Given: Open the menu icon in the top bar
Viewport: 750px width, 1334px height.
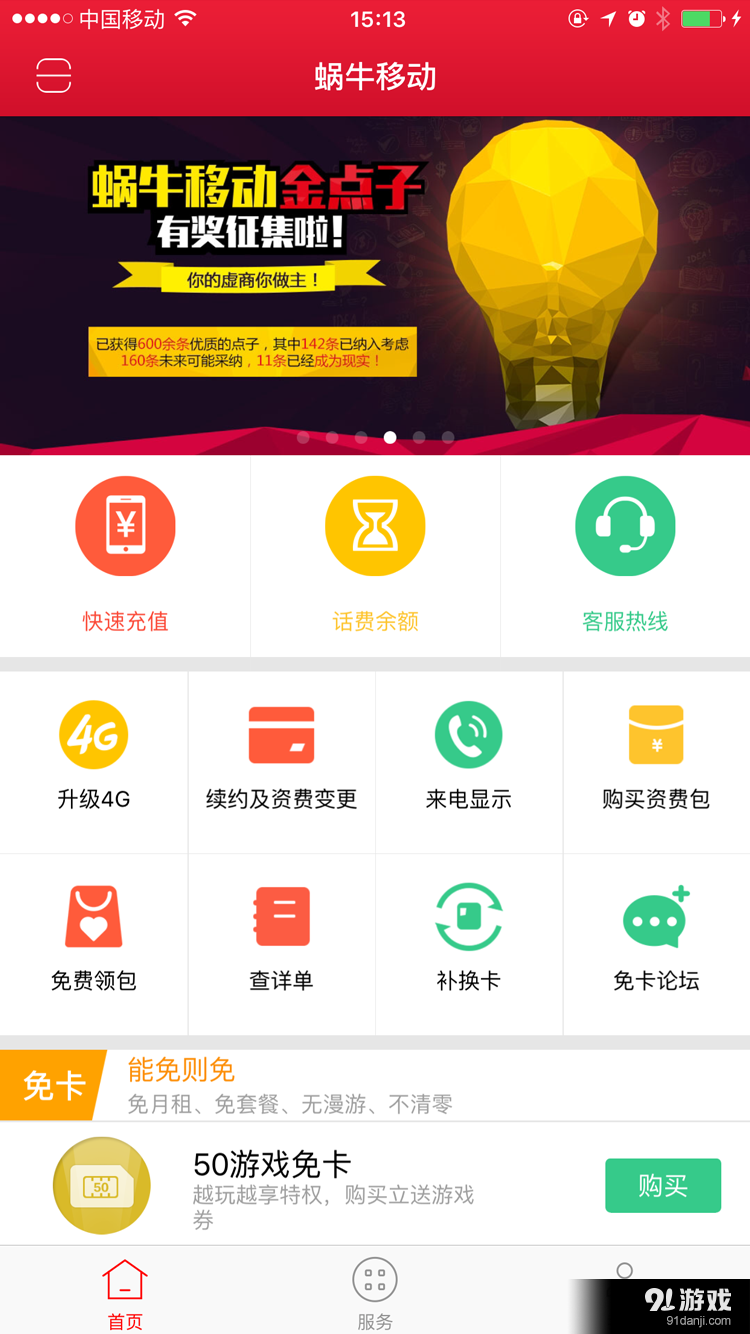Looking at the screenshot, I should [x=54, y=76].
